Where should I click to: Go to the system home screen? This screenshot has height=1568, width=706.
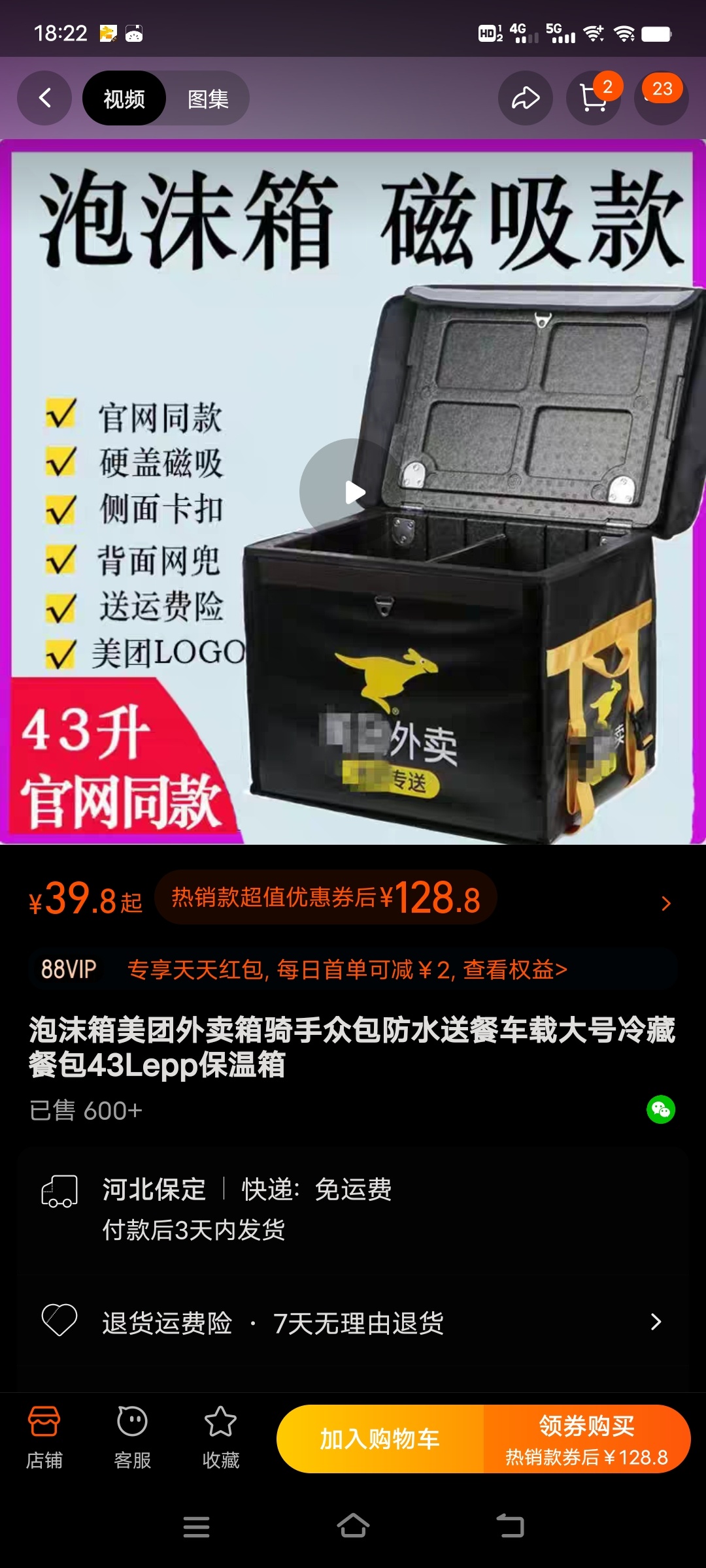(353, 1527)
